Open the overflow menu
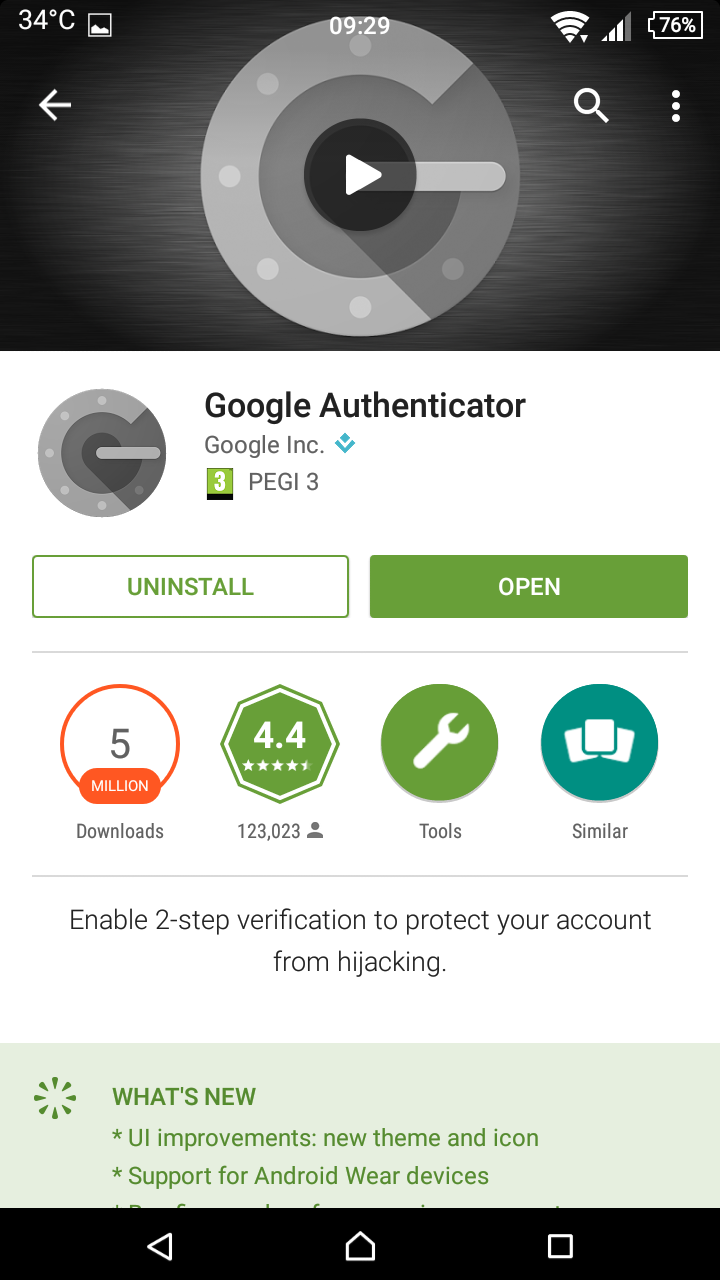This screenshot has width=720, height=1280. 676,105
